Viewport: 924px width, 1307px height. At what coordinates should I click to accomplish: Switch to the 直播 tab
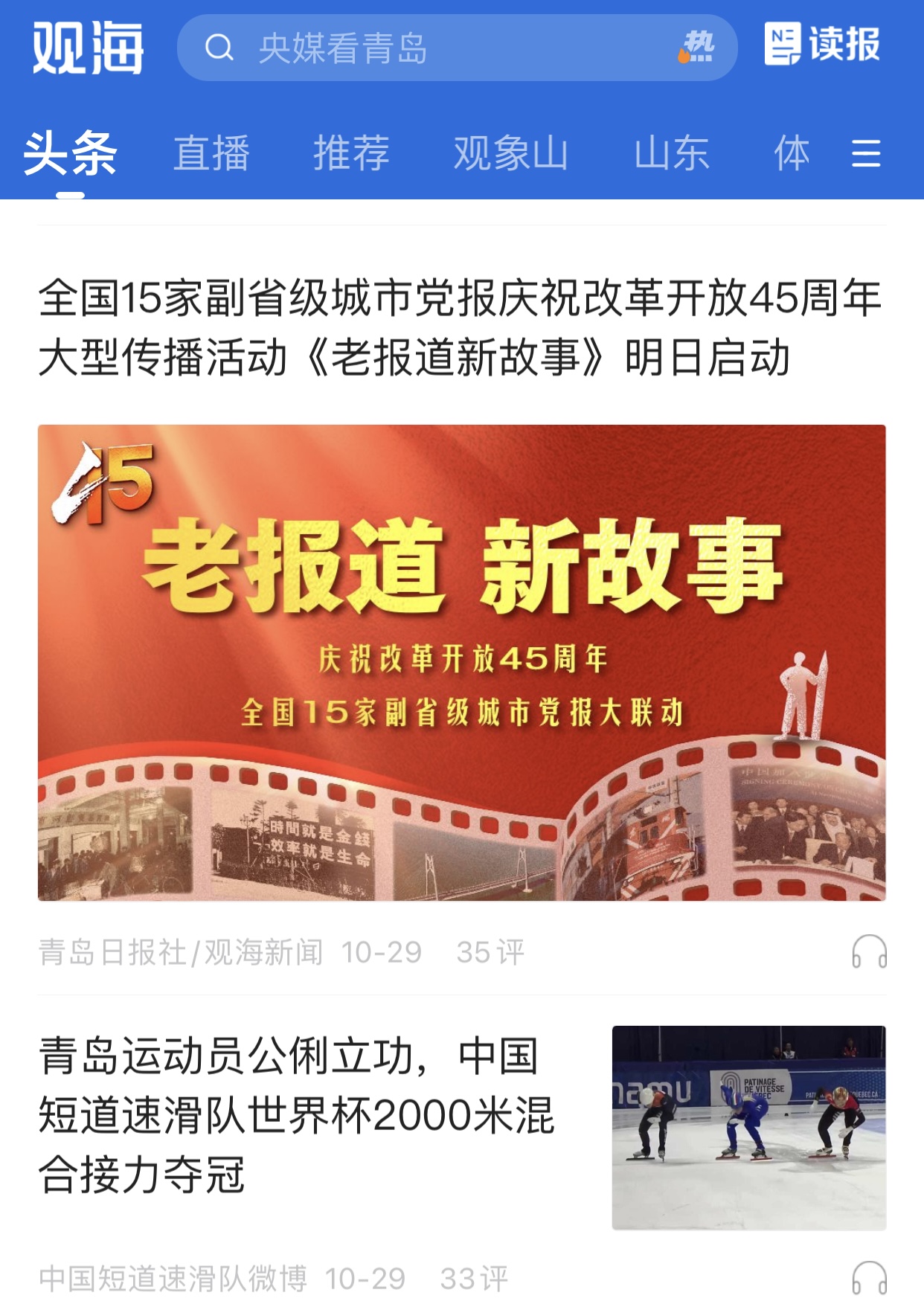211,154
